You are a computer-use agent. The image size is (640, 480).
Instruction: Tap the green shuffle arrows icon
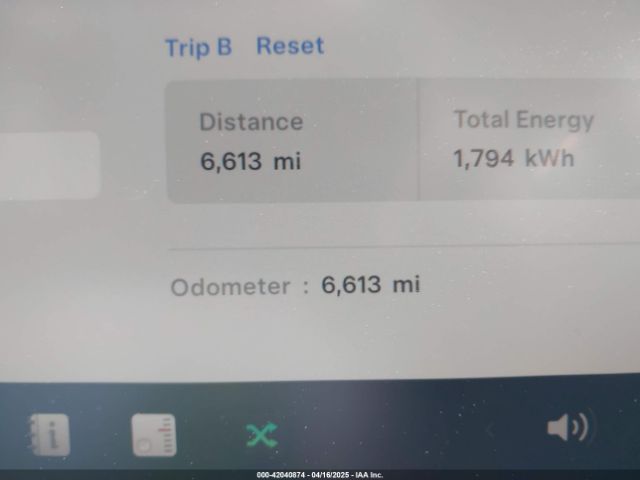tap(262, 435)
